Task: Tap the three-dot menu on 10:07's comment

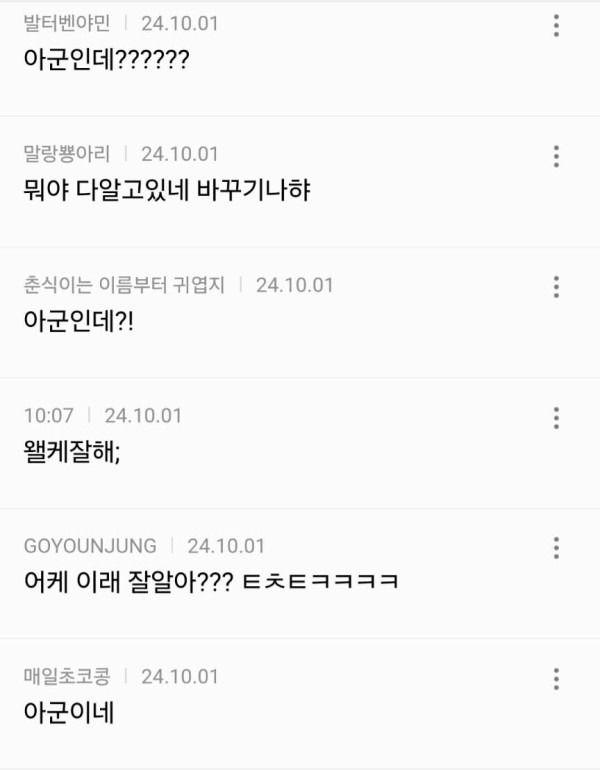Action: (x=556, y=418)
